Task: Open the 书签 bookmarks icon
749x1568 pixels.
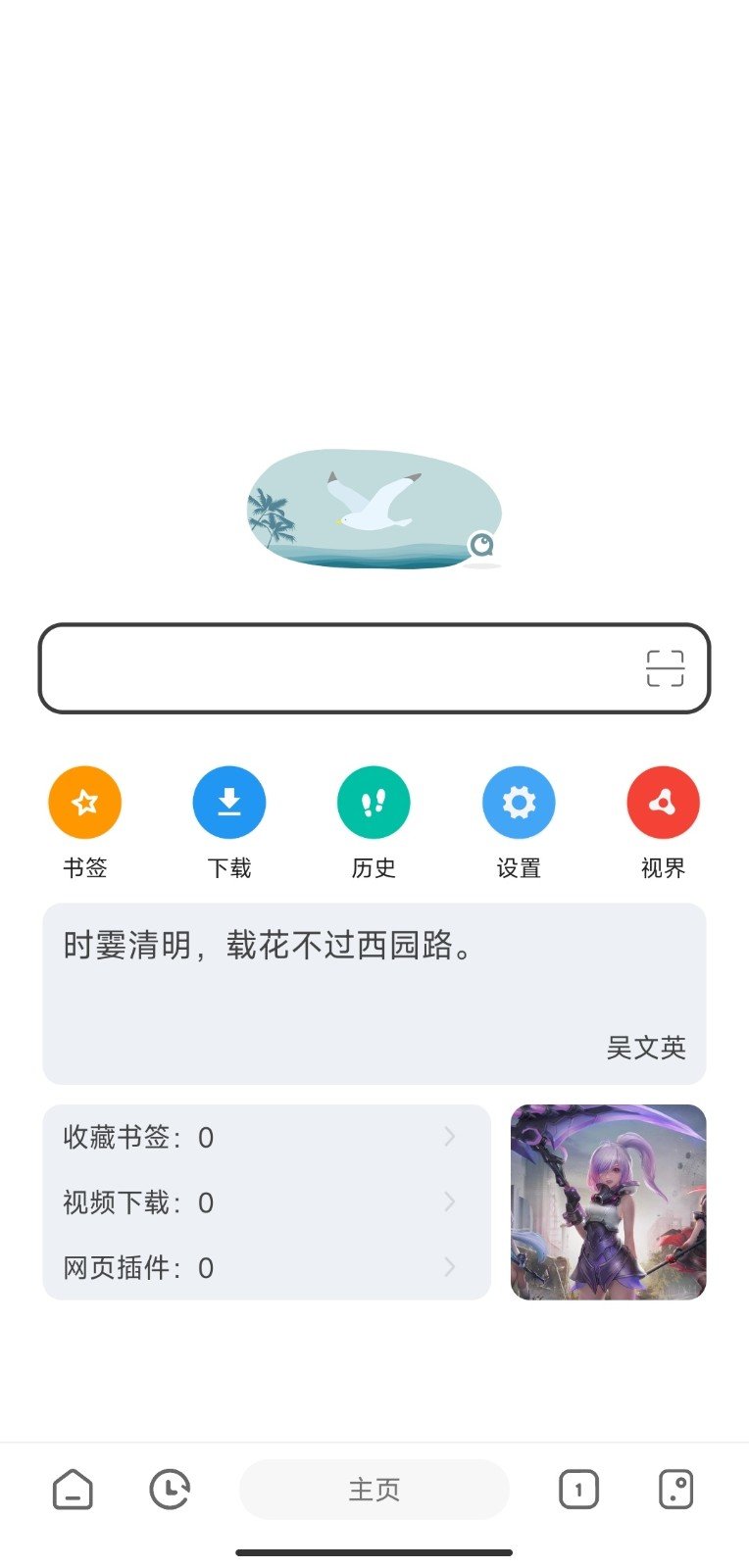Action: point(84,801)
